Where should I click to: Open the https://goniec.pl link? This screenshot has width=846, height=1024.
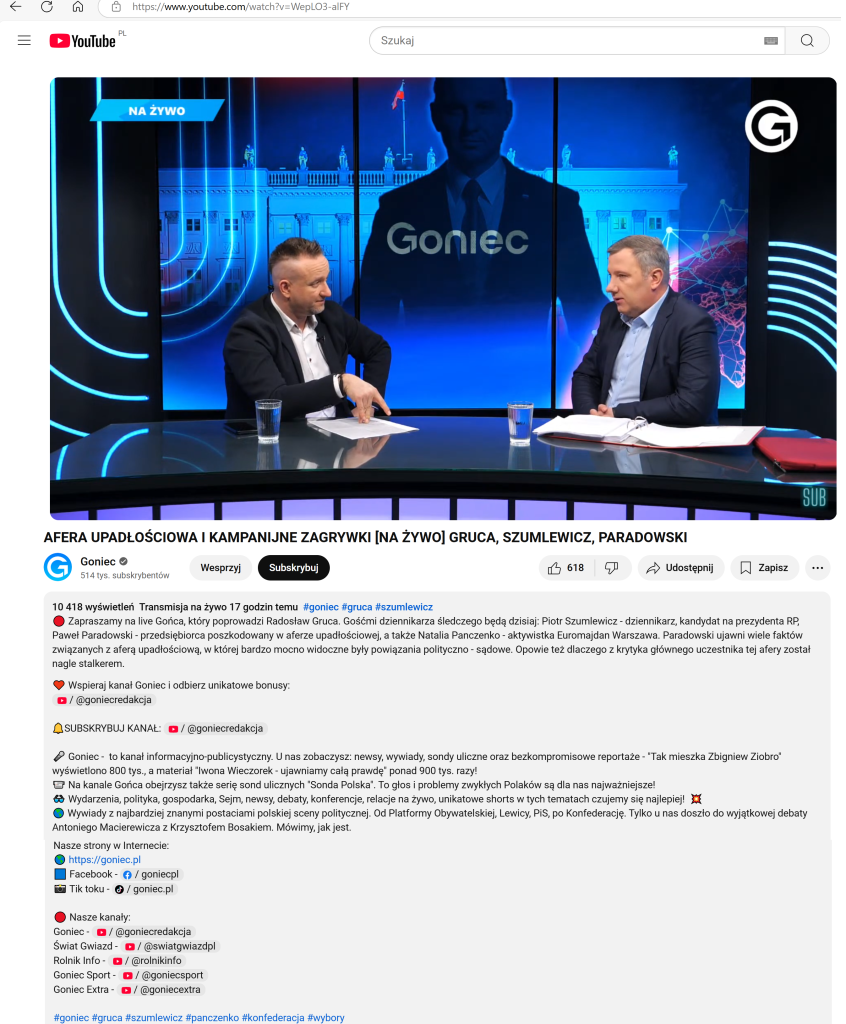pyautogui.click(x=104, y=860)
